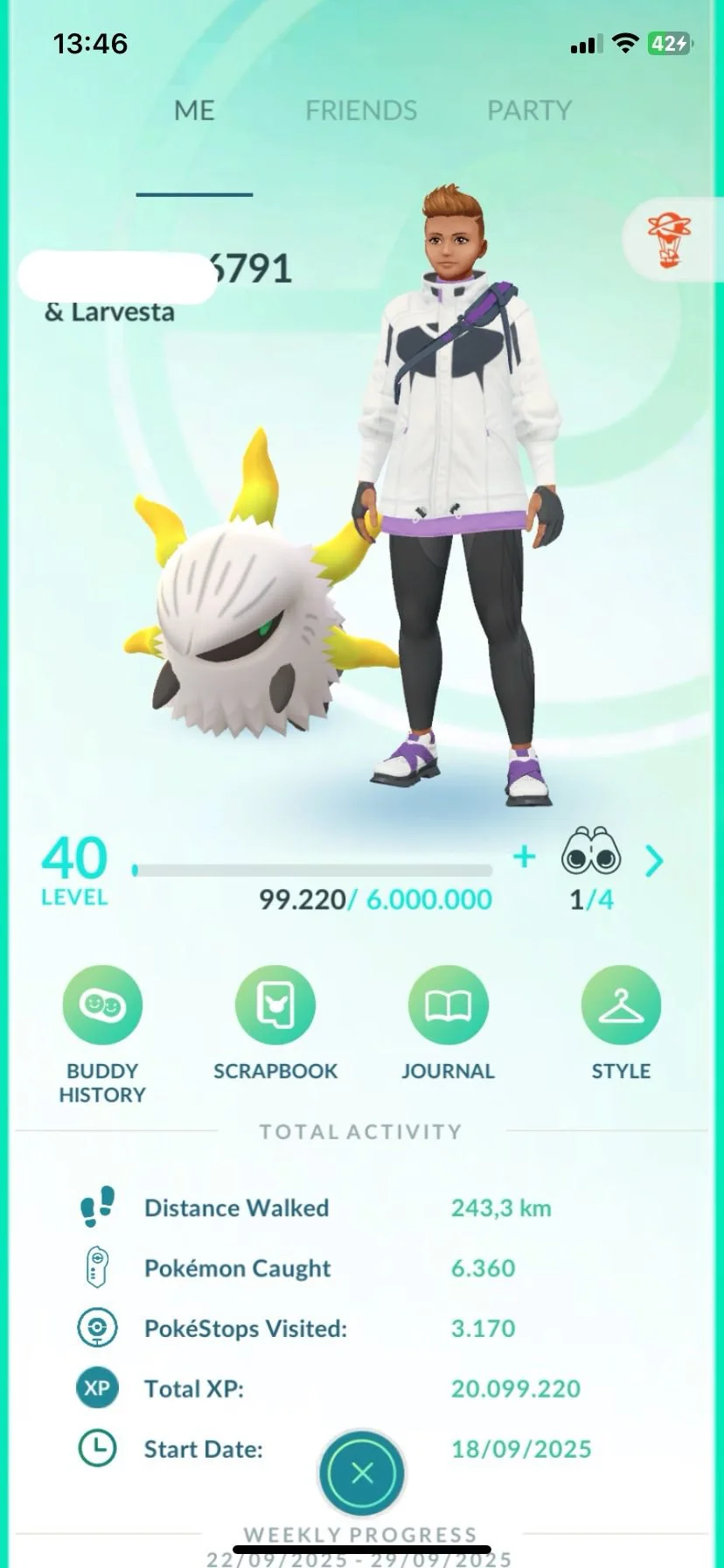Open the Journal
The height and width of the screenshot is (1568, 724).
[x=448, y=1006]
